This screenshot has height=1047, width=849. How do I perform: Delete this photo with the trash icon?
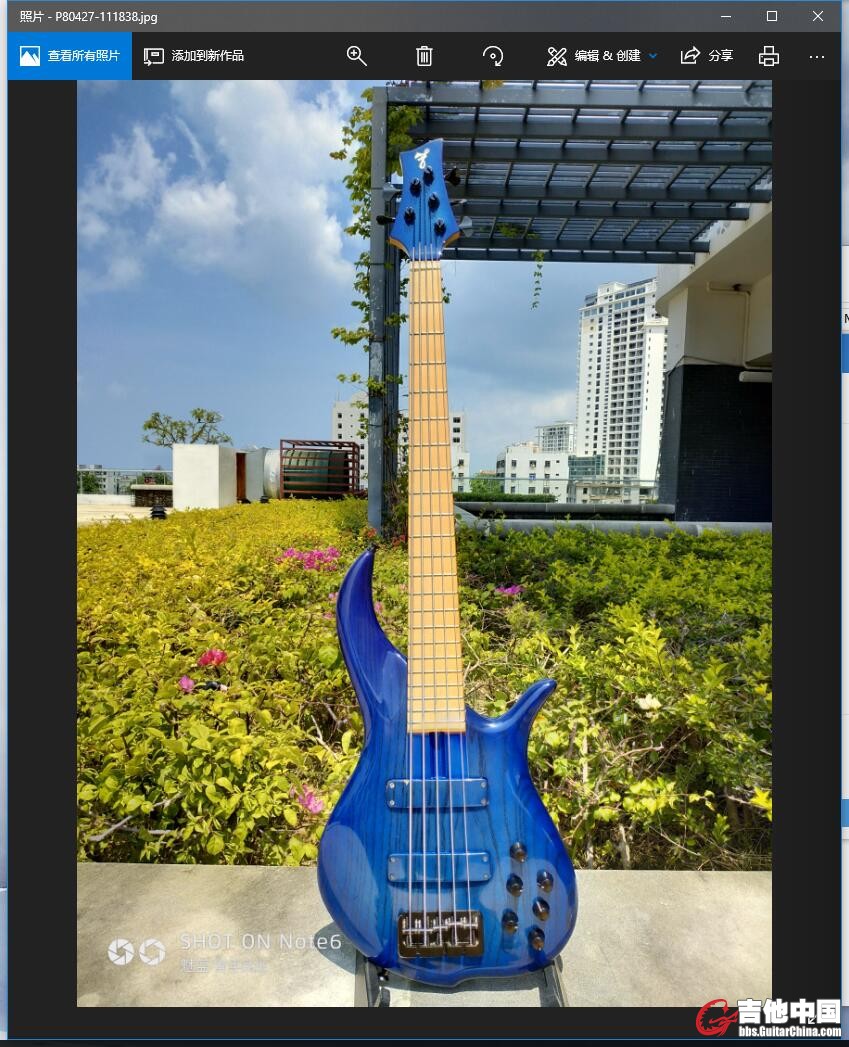pyautogui.click(x=424, y=56)
